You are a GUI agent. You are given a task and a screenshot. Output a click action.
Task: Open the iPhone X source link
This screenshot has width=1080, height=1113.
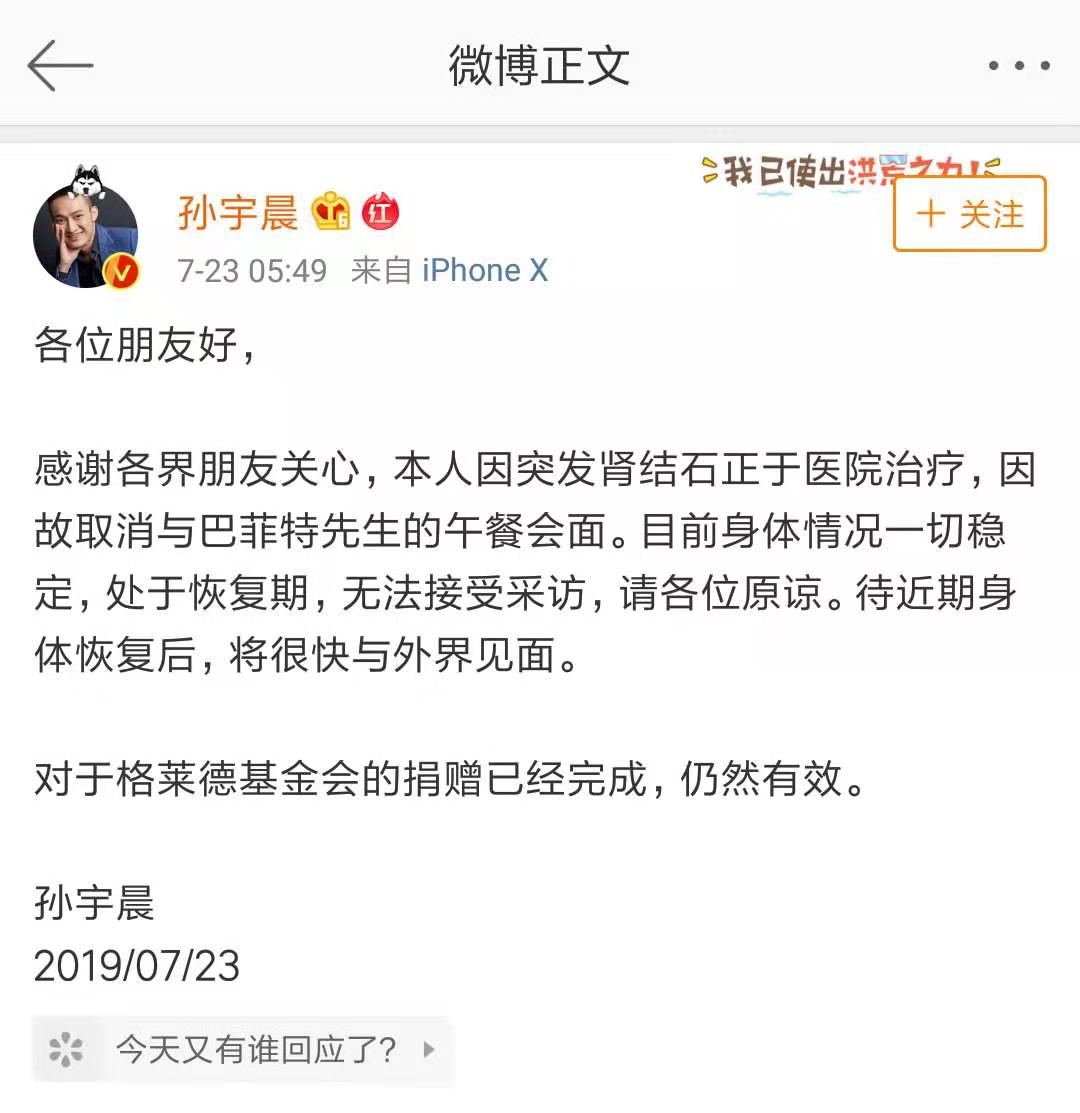(485, 270)
